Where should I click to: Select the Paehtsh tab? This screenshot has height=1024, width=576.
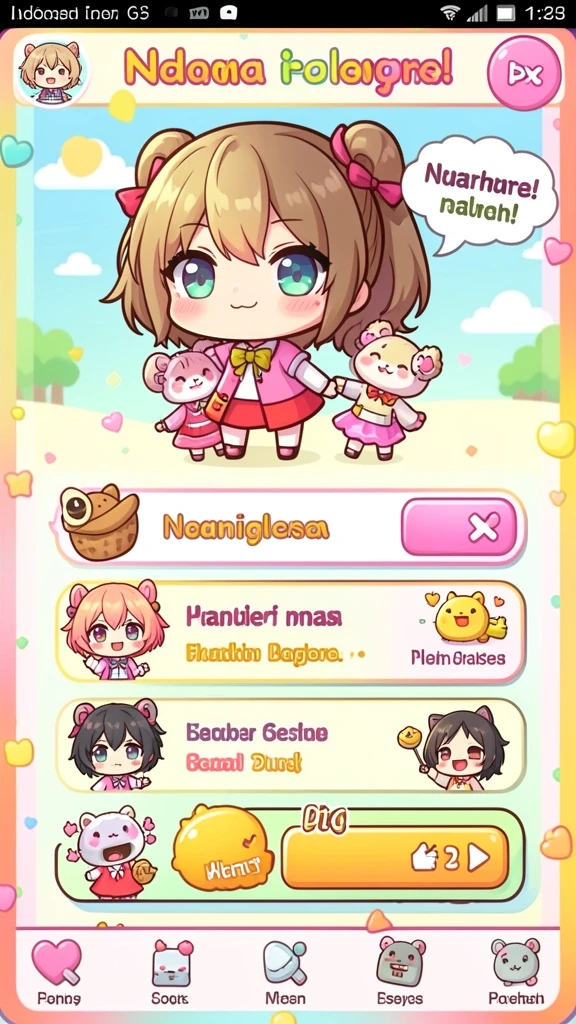pos(515,972)
